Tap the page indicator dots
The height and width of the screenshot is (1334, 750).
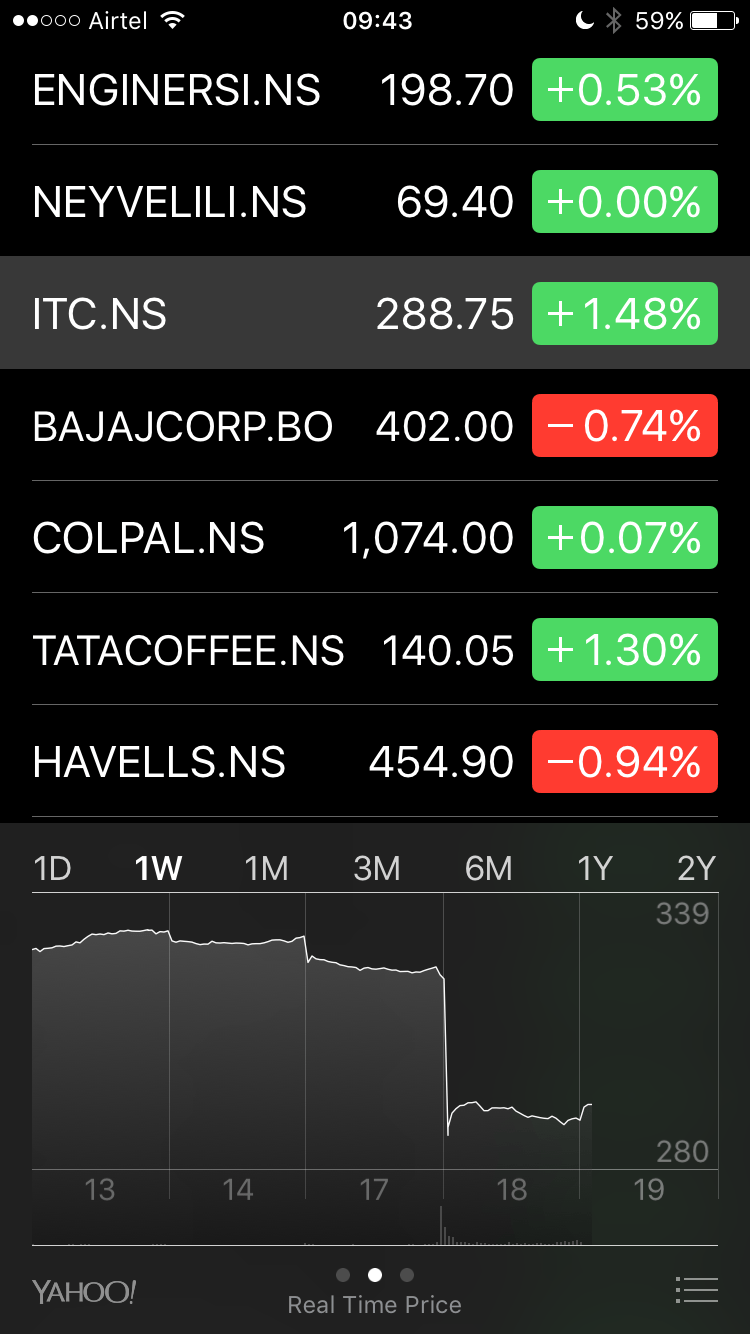tap(375, 1275)
